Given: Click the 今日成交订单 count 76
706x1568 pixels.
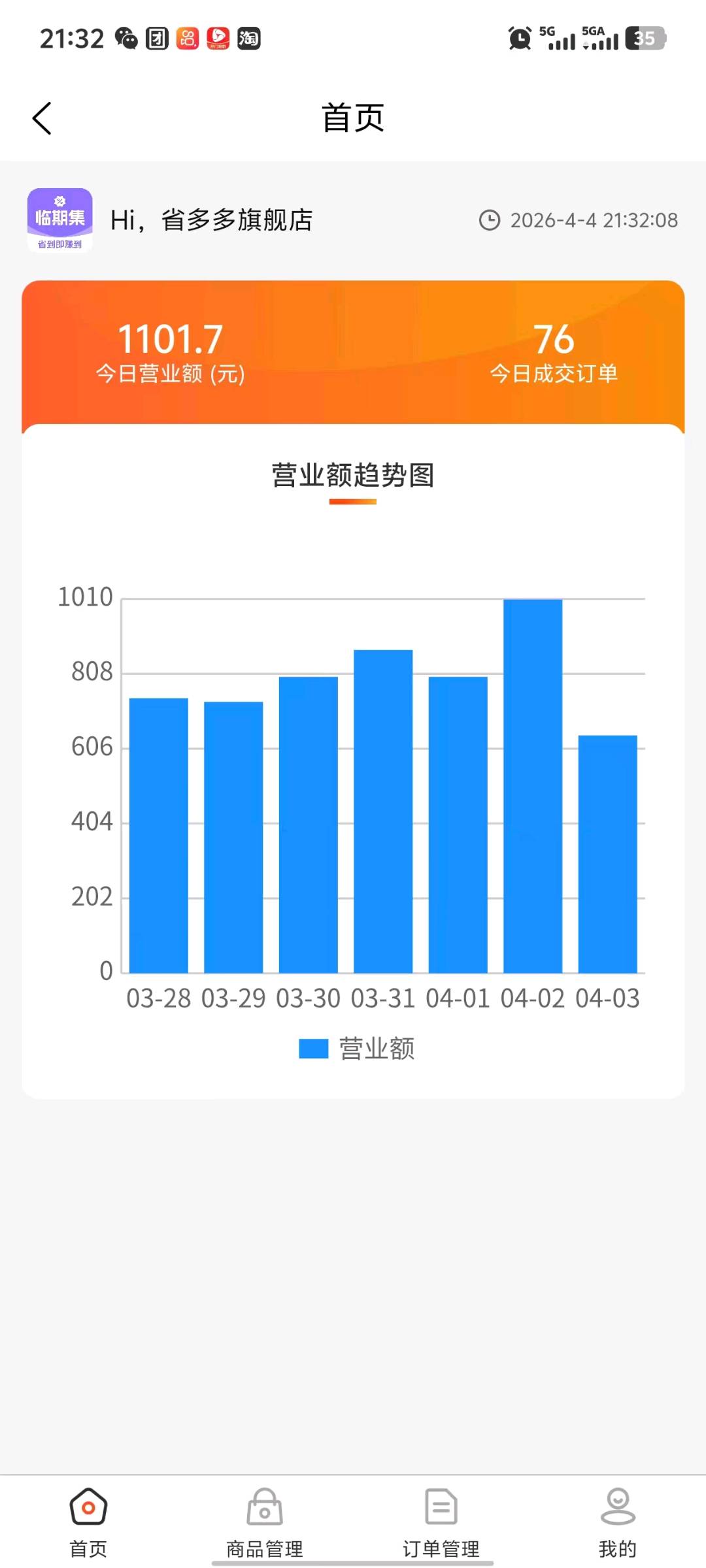Looking at the screenshot, I should pos(555,340).
